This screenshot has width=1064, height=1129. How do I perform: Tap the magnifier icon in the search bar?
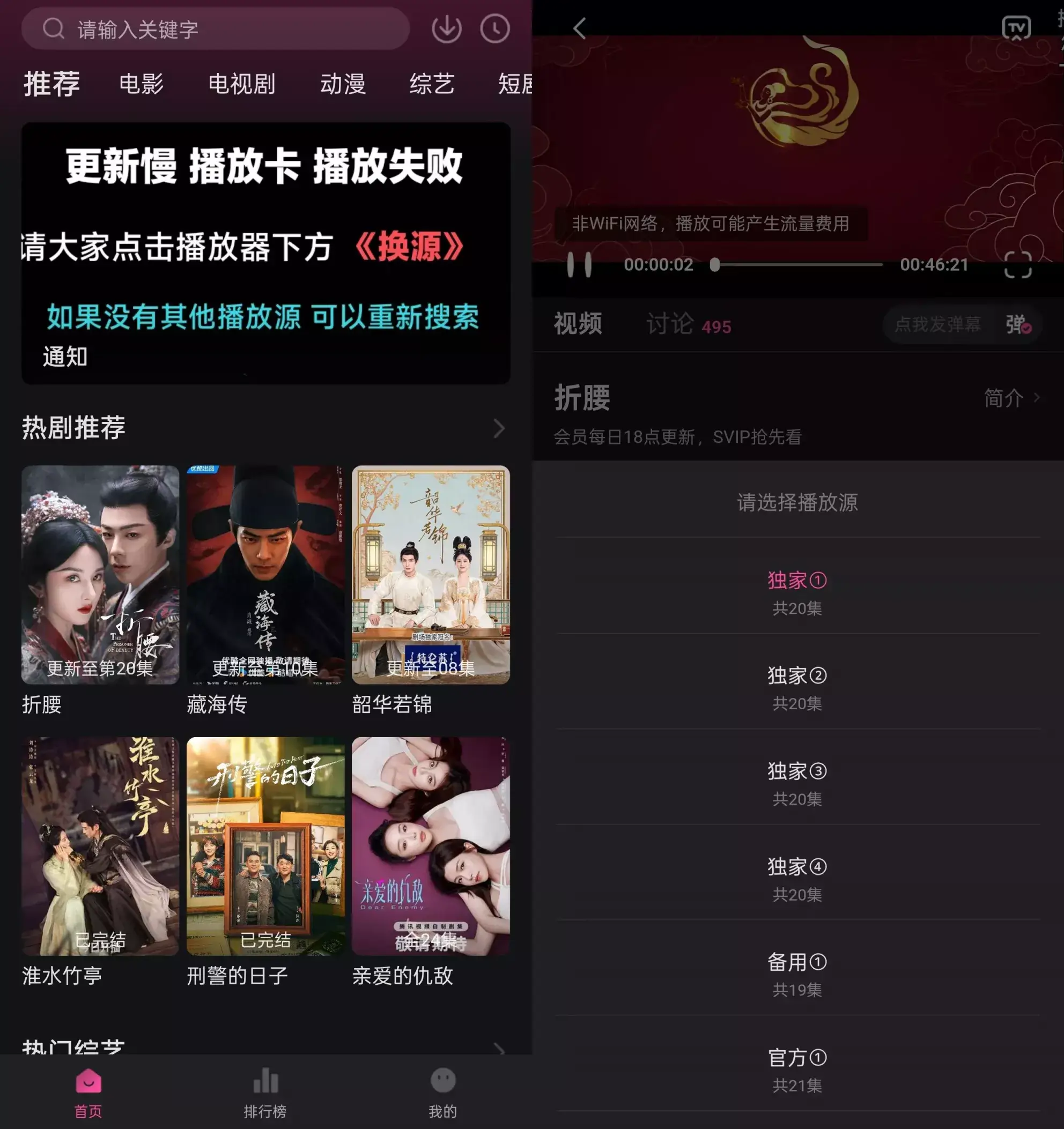53,28
